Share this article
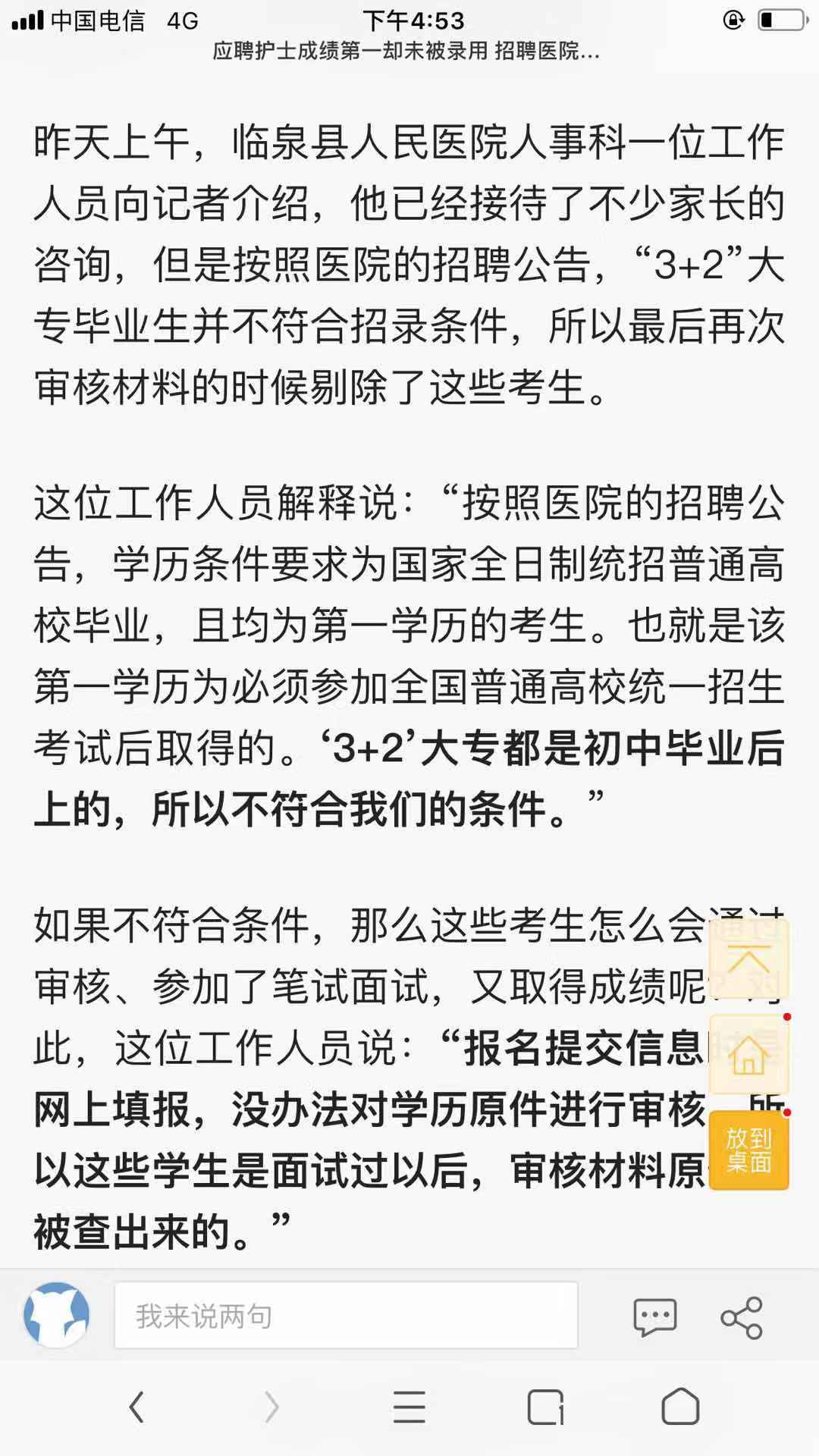Screen dimensions: 819x1456 (741, 1317)
